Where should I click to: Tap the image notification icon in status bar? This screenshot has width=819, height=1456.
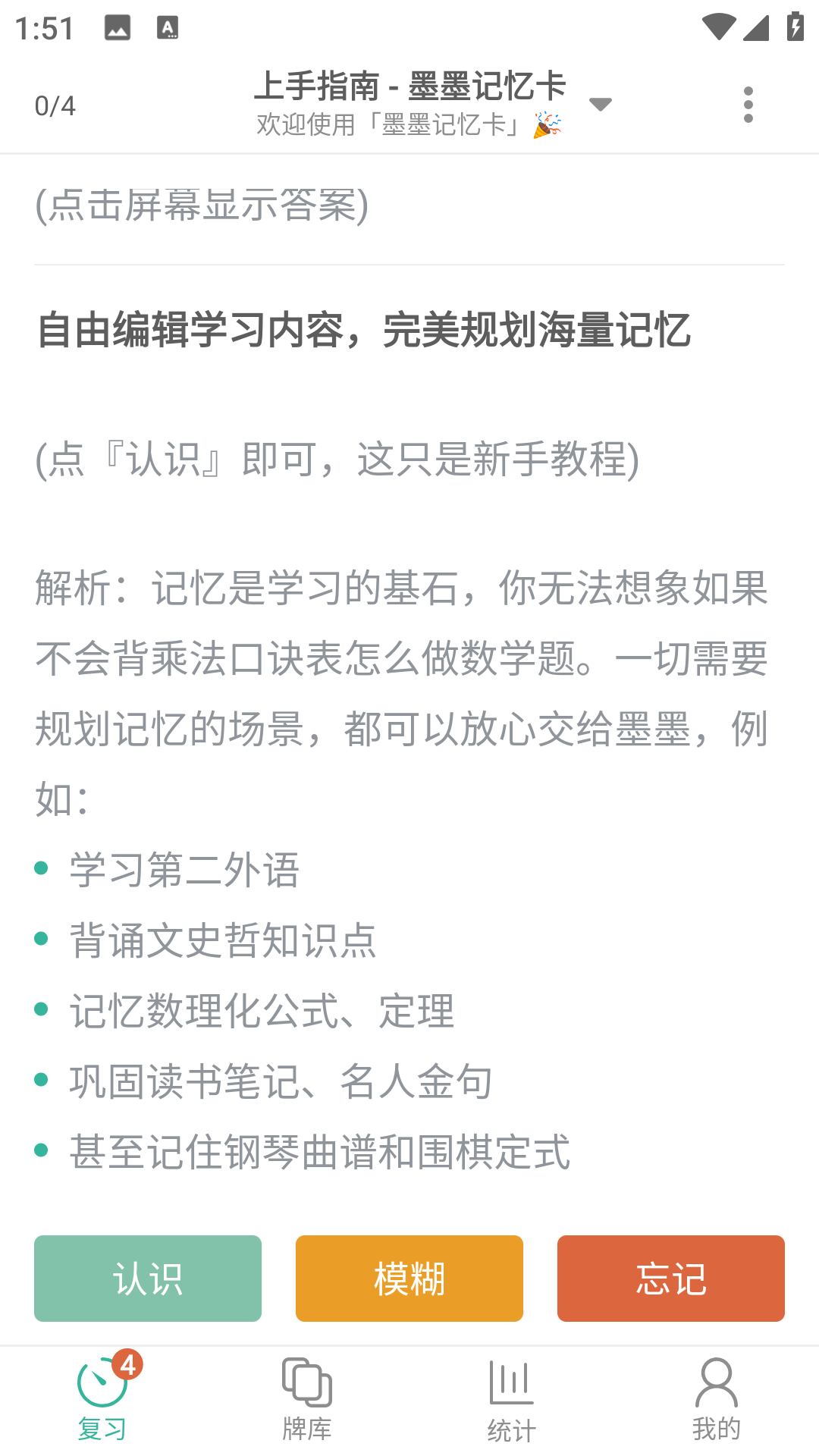coord(119,28)
